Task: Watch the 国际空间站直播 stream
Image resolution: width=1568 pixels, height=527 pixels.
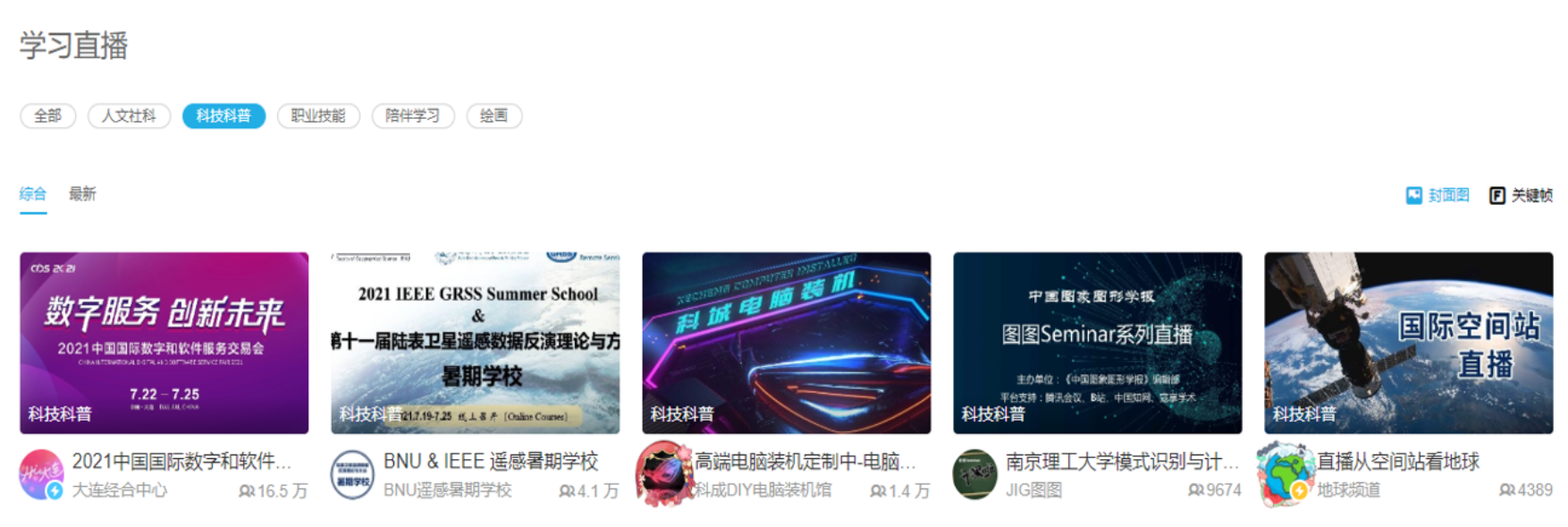Action: point(1409,343)
